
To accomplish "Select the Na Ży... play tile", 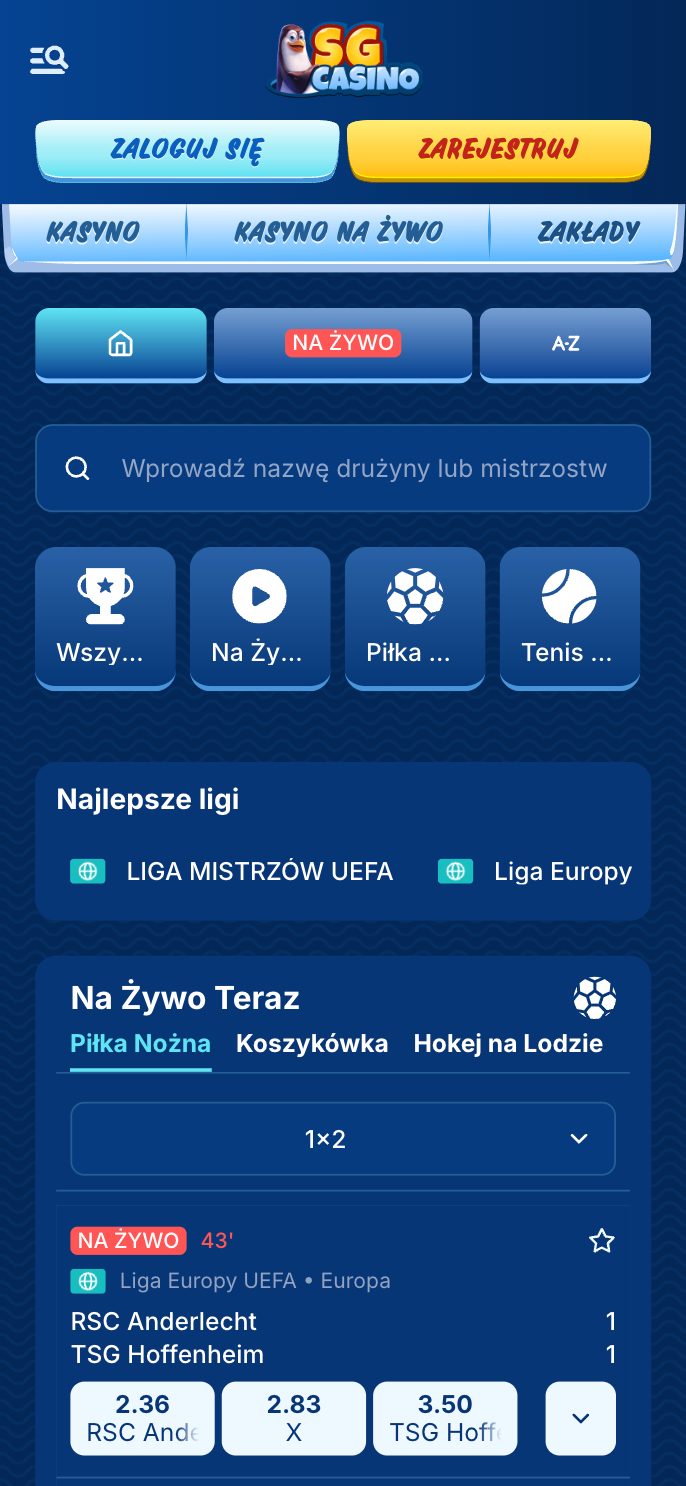I will click(260, 617).
